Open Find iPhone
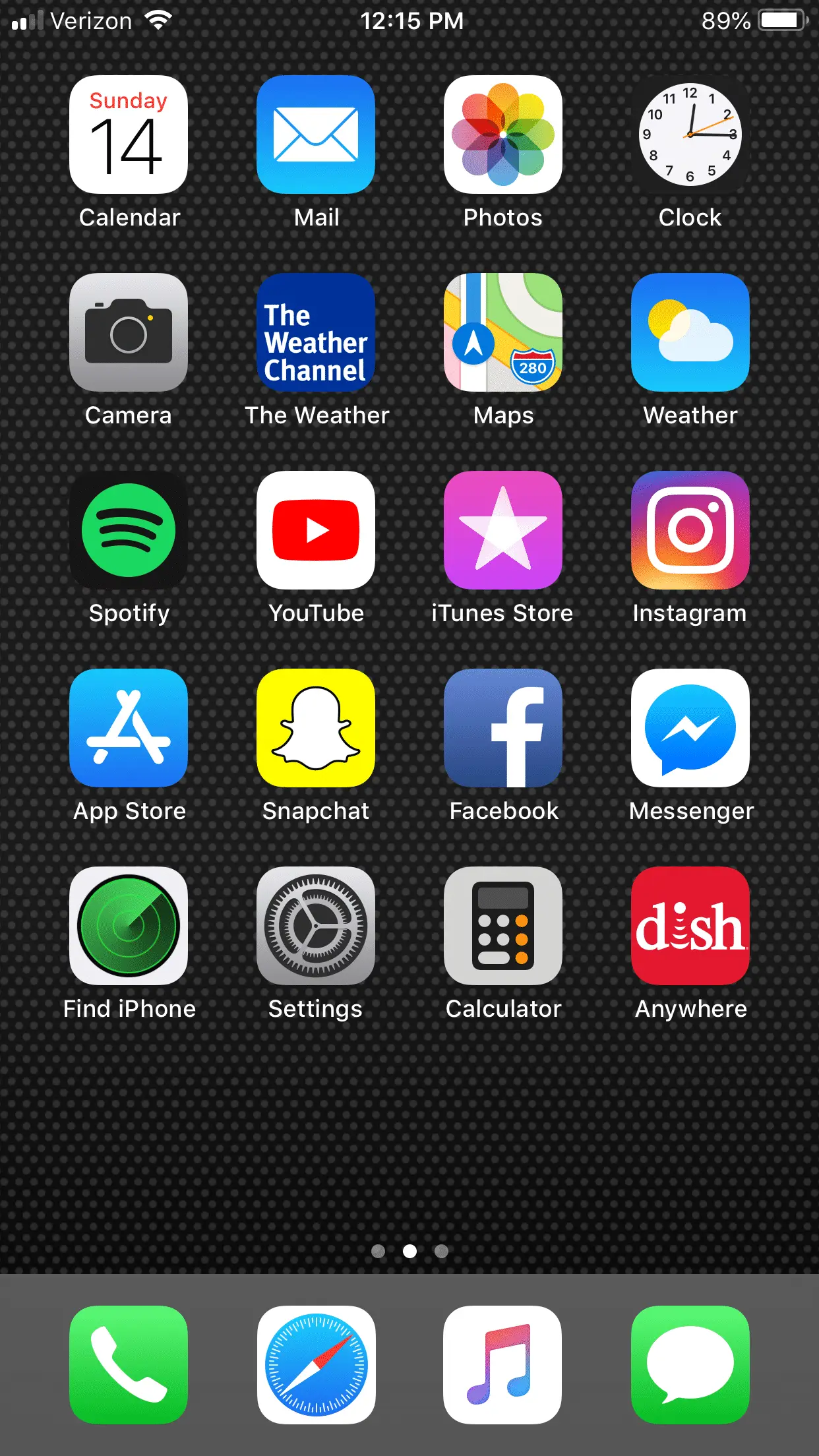The image size is (819, 1456). pyautogui.click(x=129, y=926)
